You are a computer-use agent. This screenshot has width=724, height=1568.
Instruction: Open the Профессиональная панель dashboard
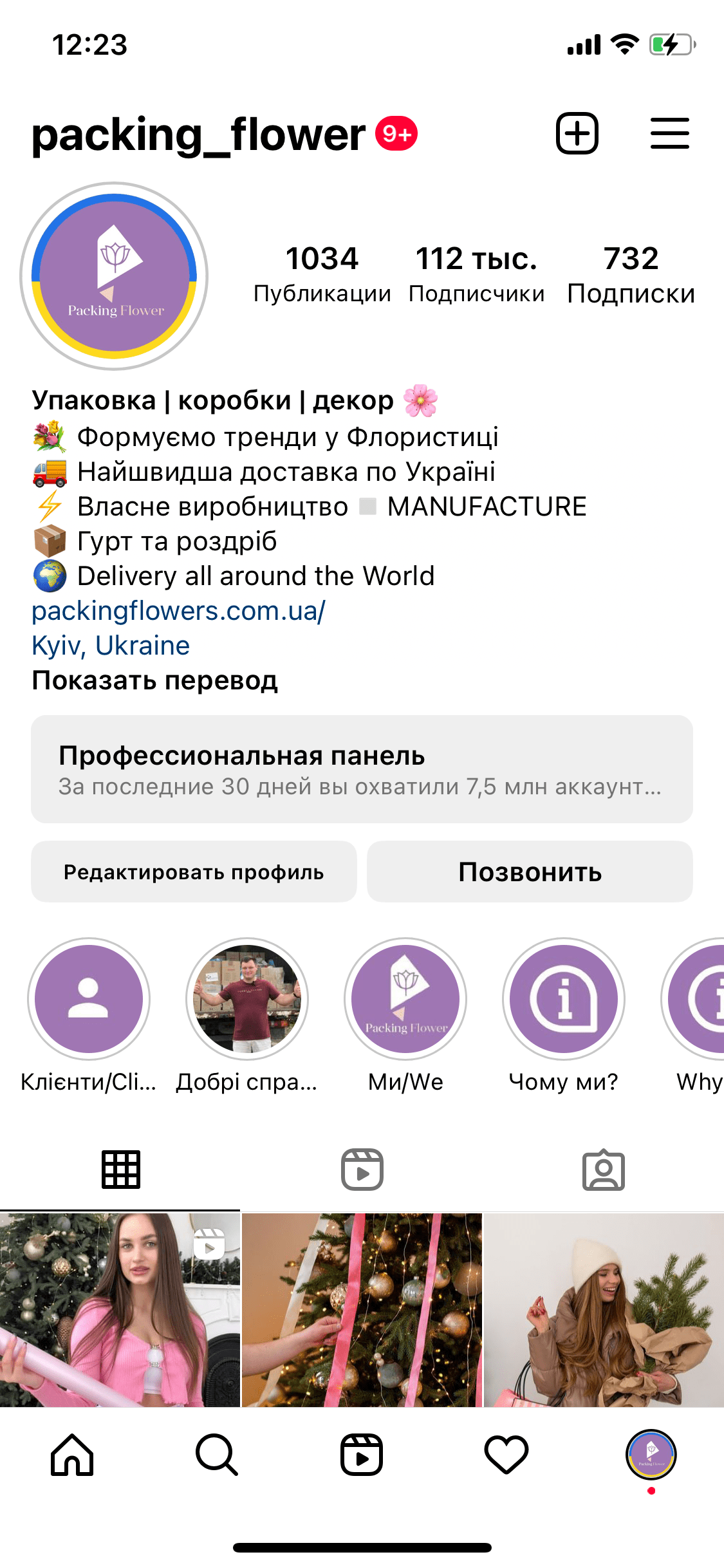[362, 769]
